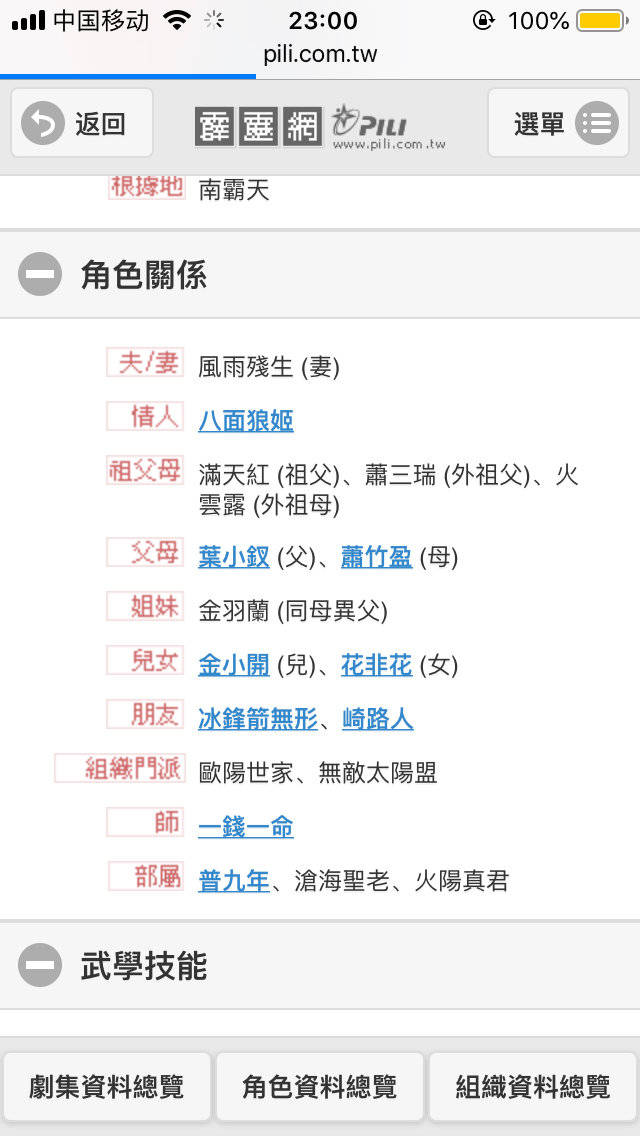Go to 劇集資料總覽
The width and height of the screenshot is (640, 1136).
(107, 1087)
